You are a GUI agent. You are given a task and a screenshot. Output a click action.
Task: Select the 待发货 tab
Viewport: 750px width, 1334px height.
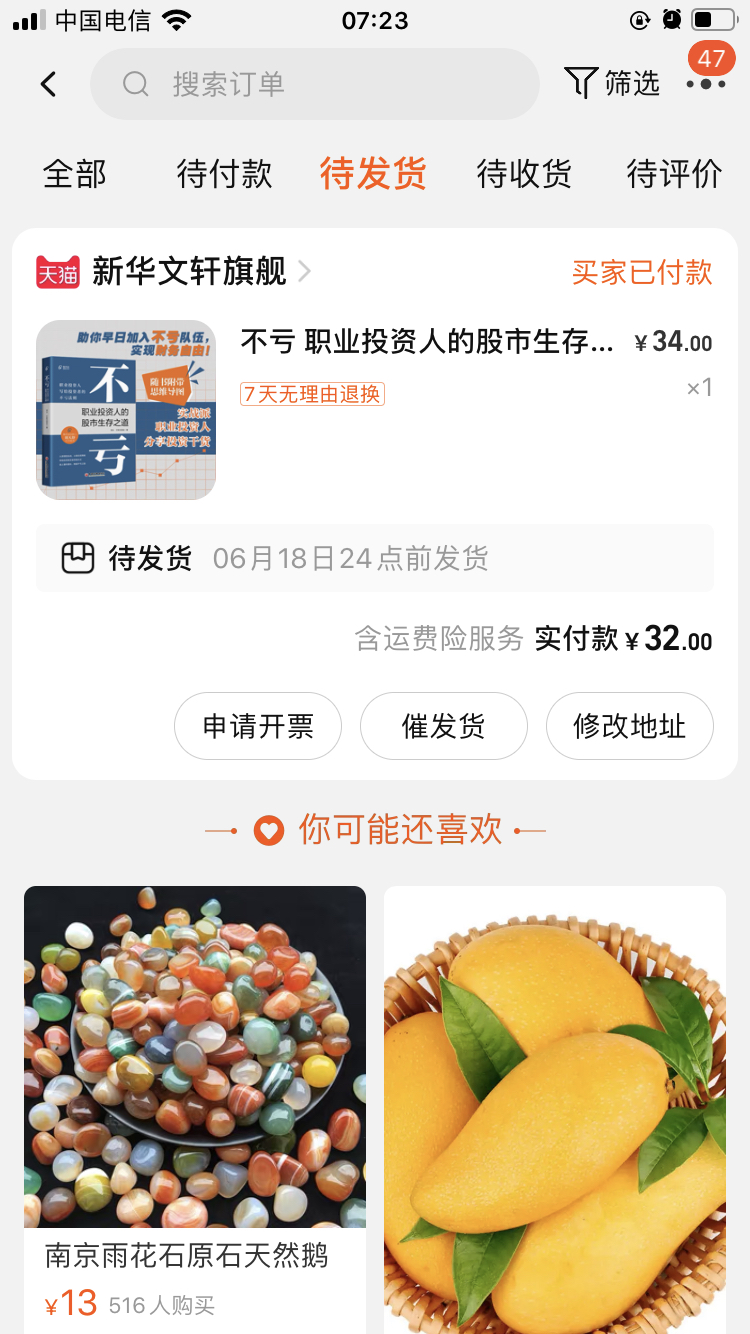click(374, 174)
